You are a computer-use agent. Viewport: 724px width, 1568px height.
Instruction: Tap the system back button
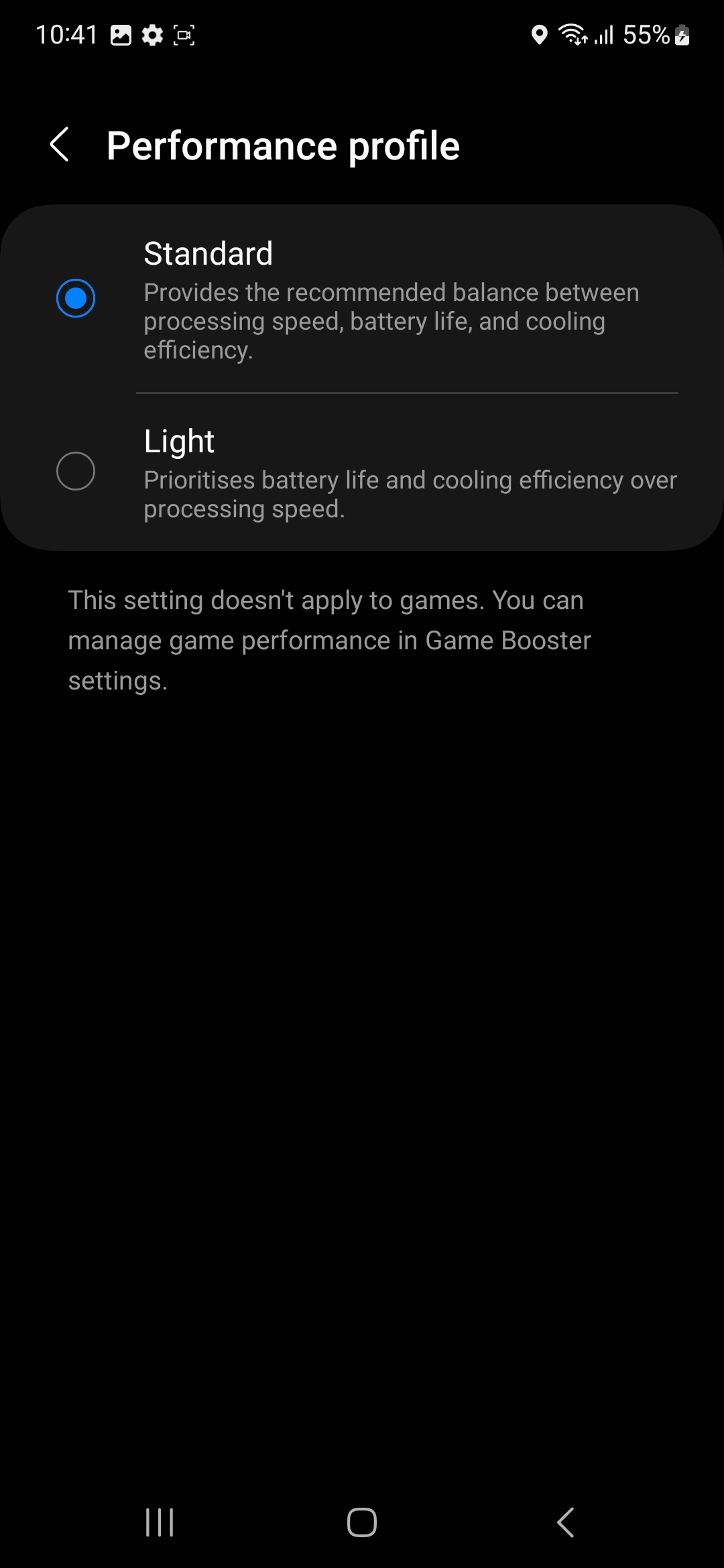tap(565, 1522)
